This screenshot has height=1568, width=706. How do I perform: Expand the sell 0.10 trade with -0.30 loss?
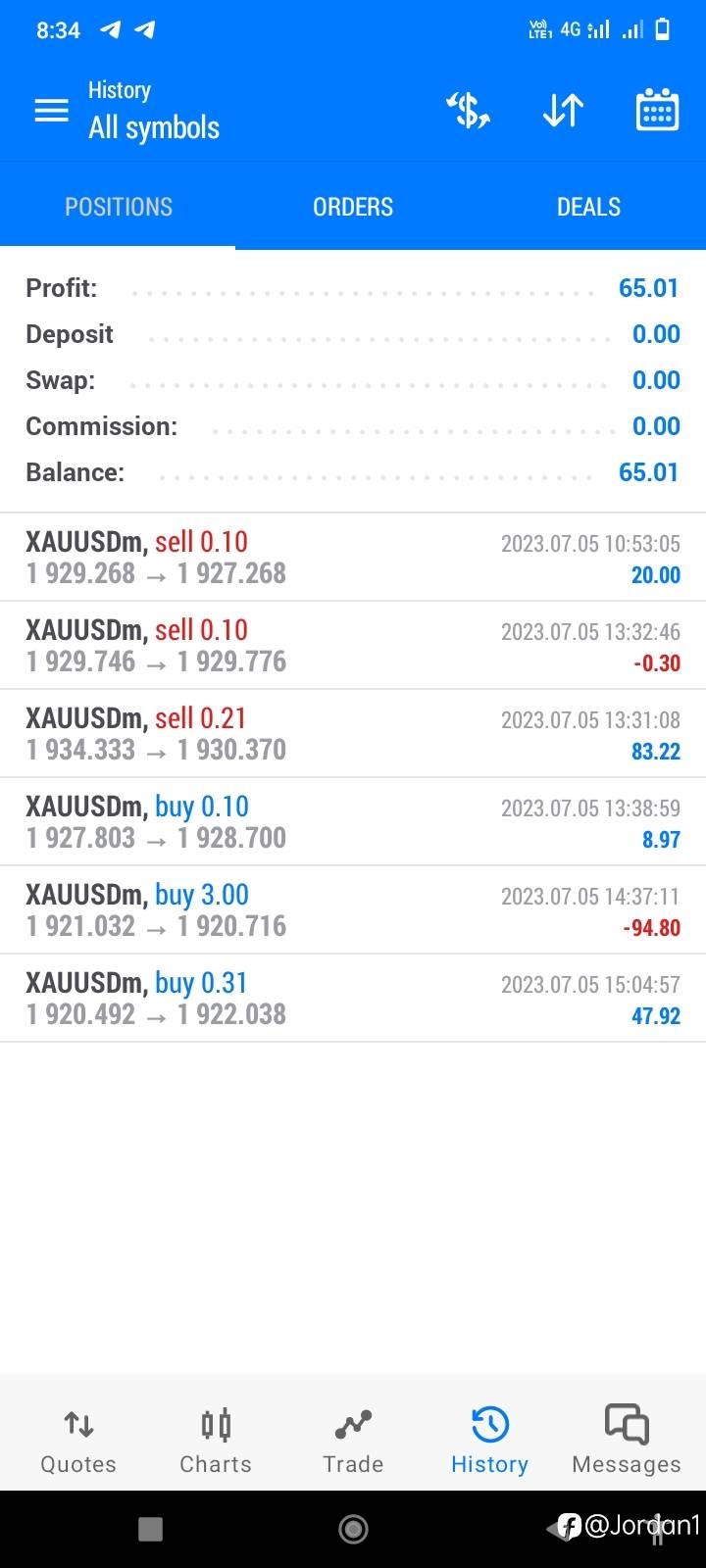coord(353,646)
